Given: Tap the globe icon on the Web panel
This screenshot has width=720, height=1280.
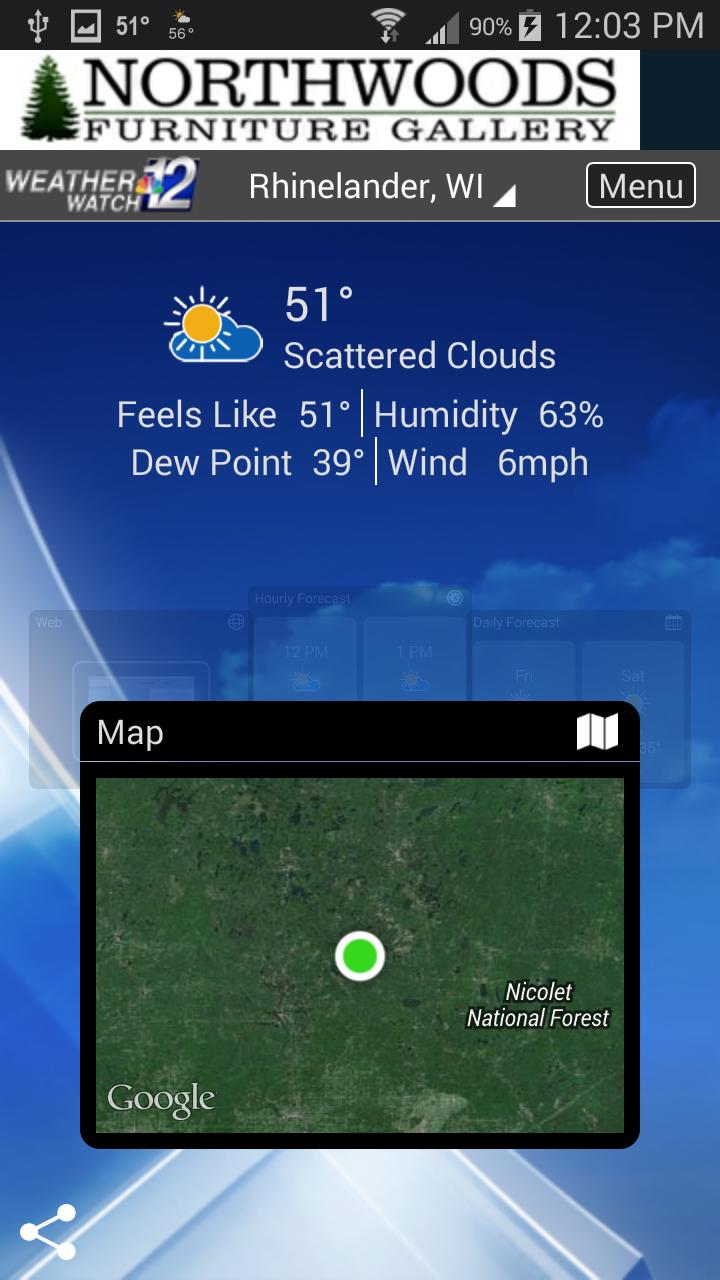Looking at the screenshot, I should [x=233, y=620].
